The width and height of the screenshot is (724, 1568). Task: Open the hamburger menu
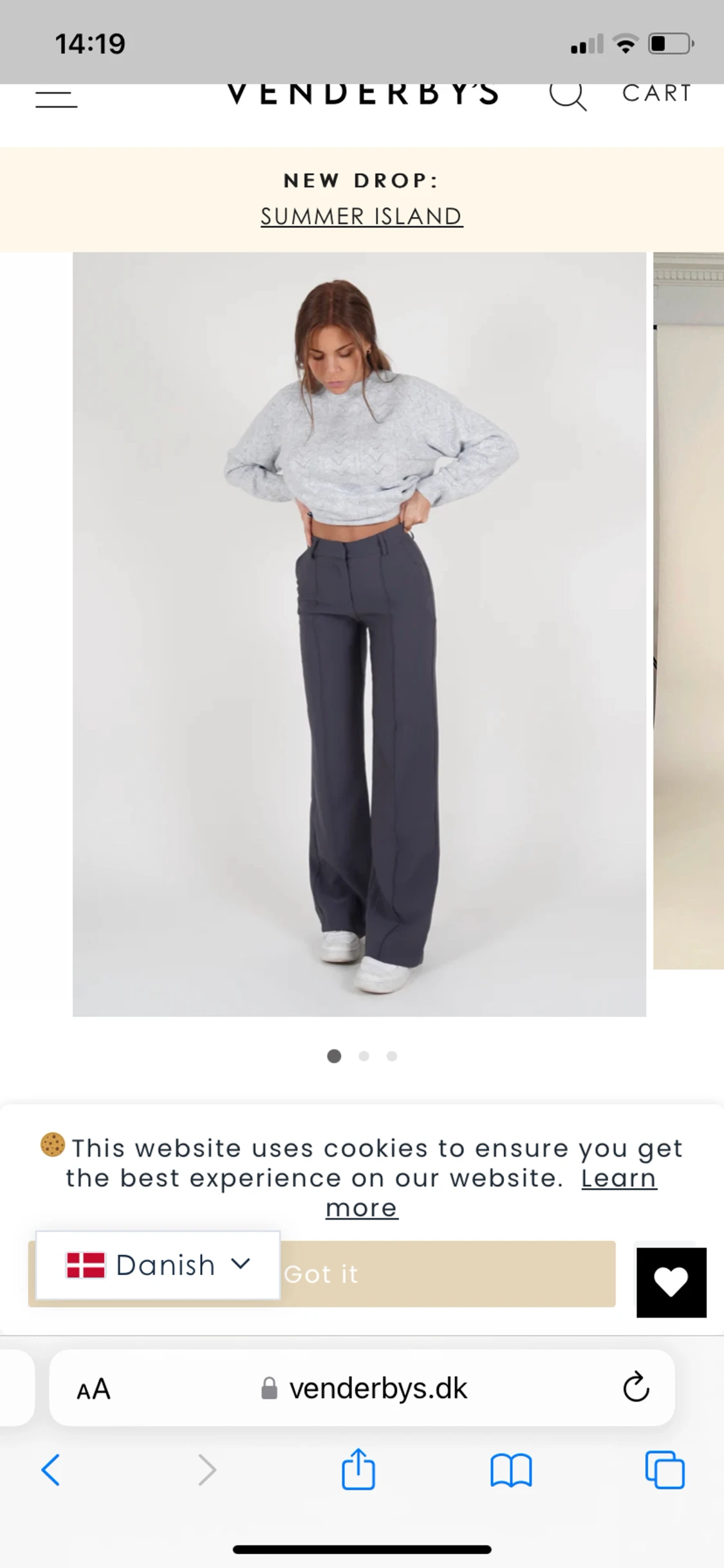[56, 99]
